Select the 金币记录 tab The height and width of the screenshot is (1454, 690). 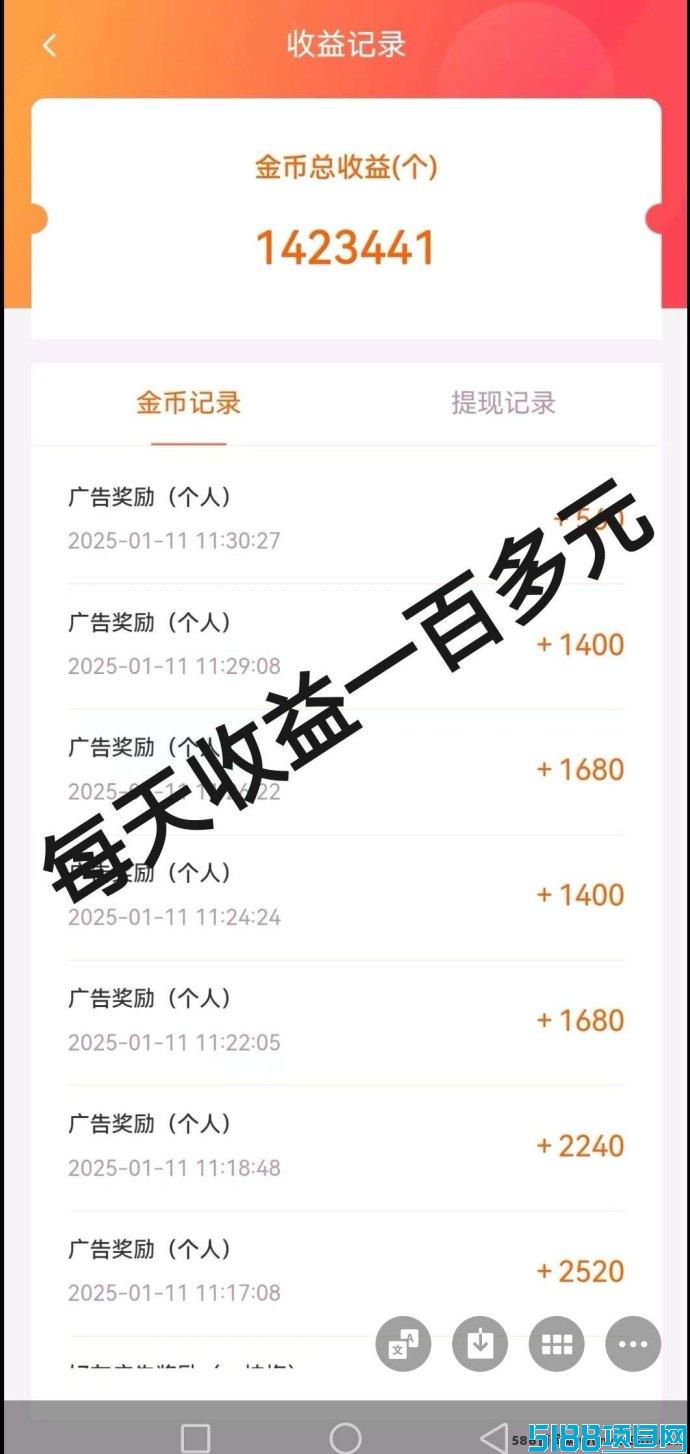(x=189, y=403)
